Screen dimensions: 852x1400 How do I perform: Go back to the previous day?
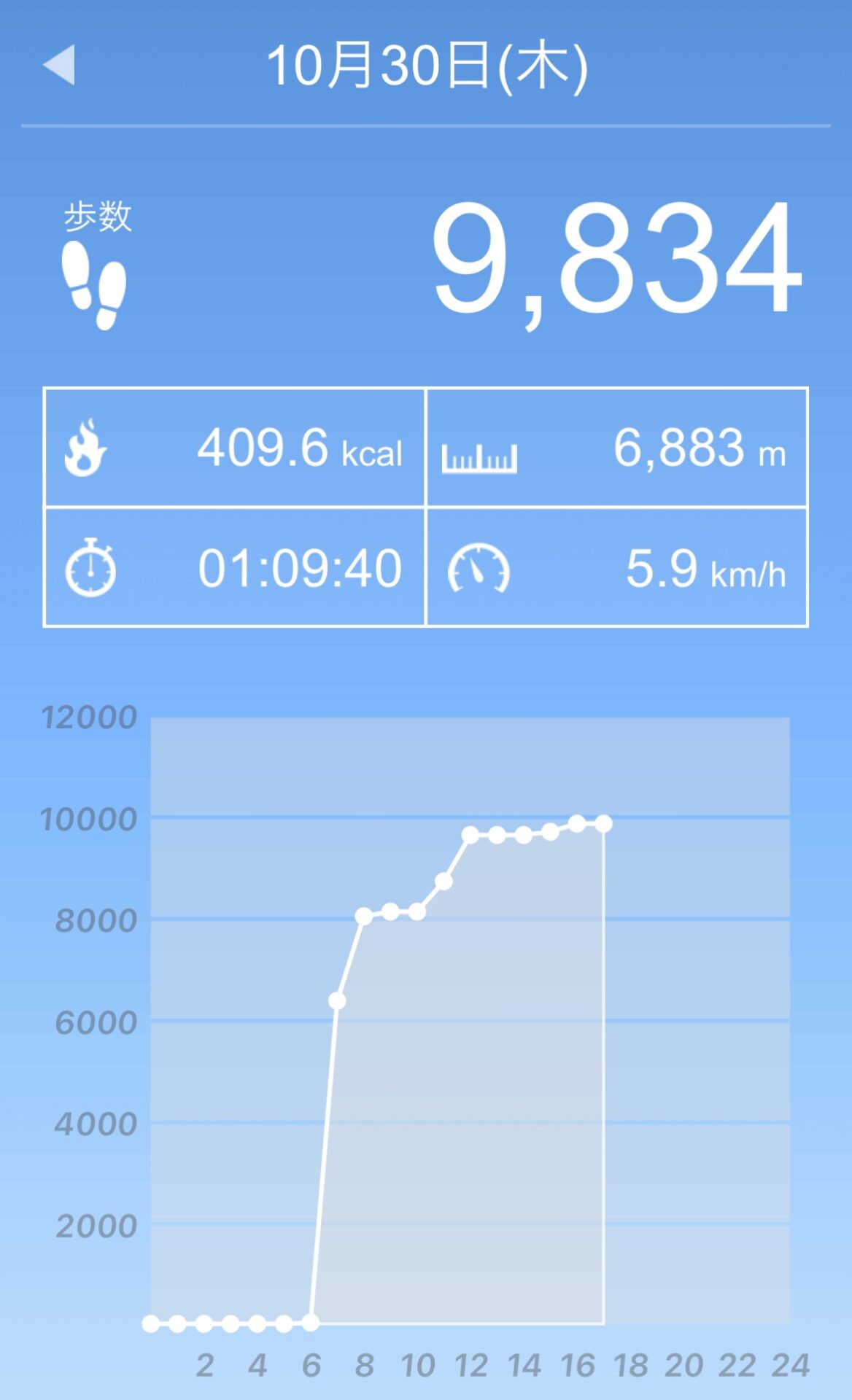(60, 65)
